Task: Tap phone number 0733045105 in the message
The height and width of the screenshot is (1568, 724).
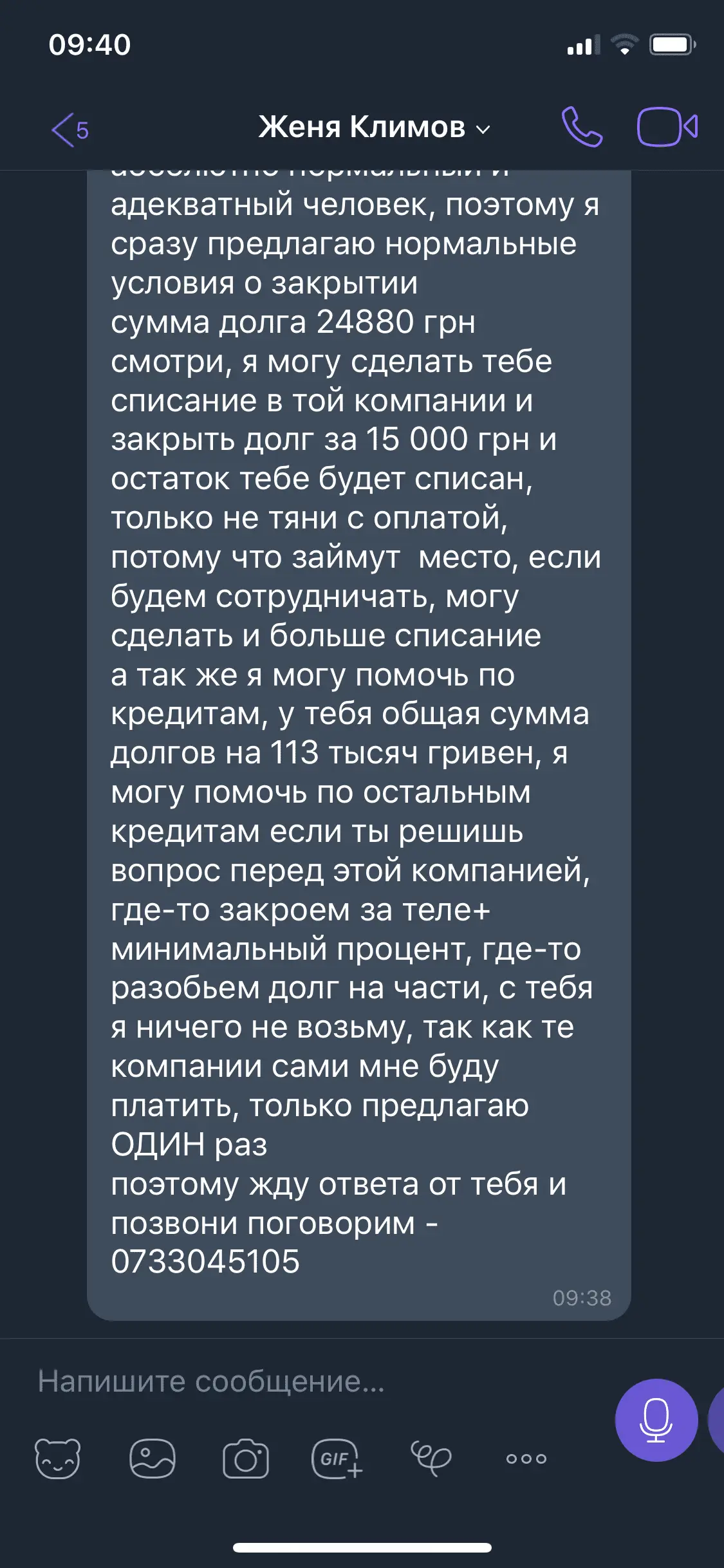Action: tap(205, 1262)
